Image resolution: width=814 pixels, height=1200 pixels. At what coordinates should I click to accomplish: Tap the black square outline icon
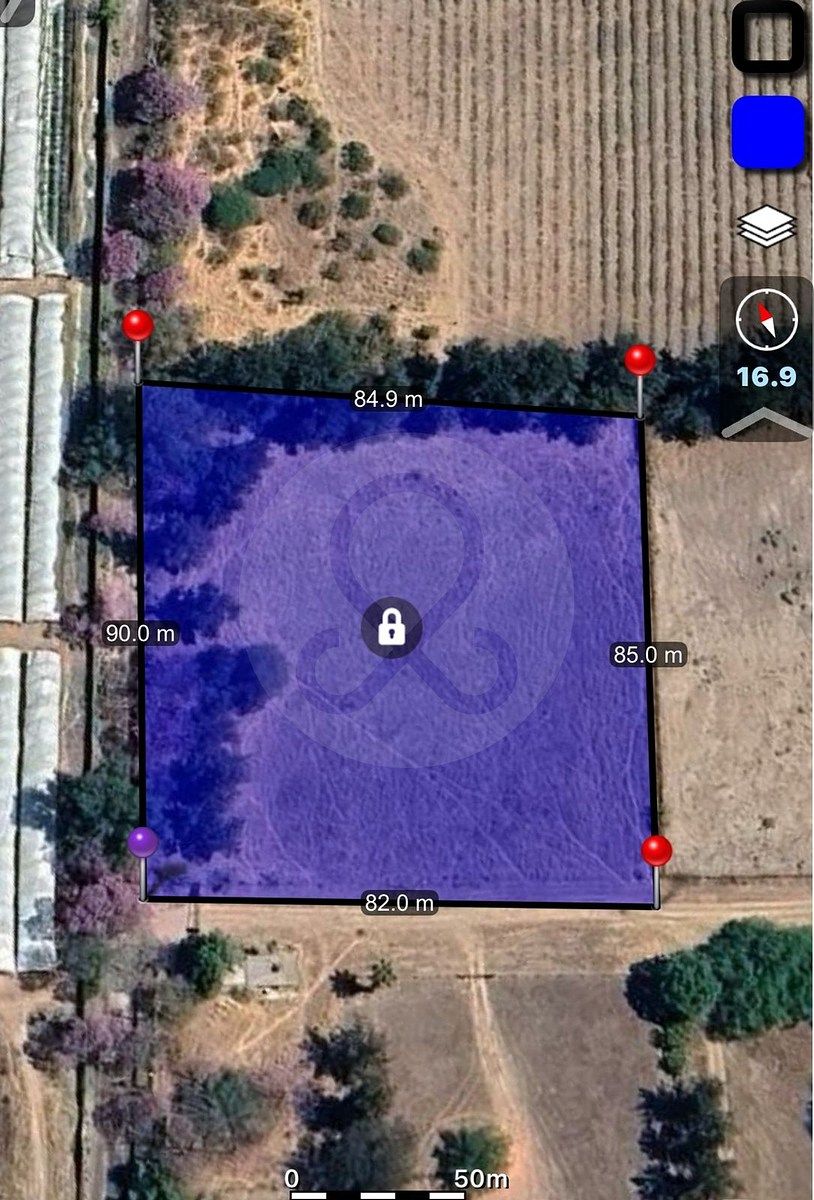(x=768, y=38)
